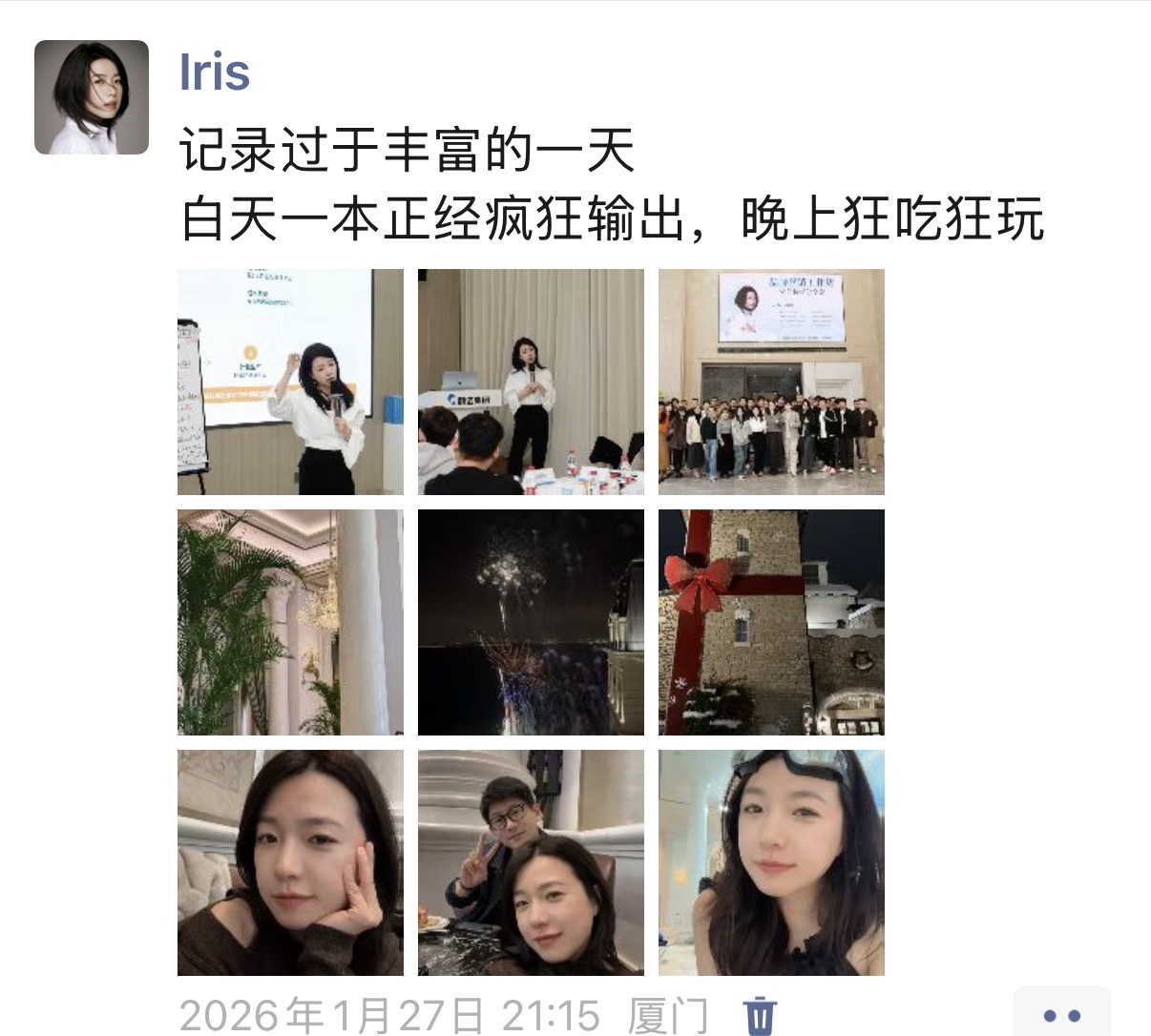Tap the Iris username link
Image resolution: width=1151 pixels, height=1036 pixels.
click(x=215, y=73)
